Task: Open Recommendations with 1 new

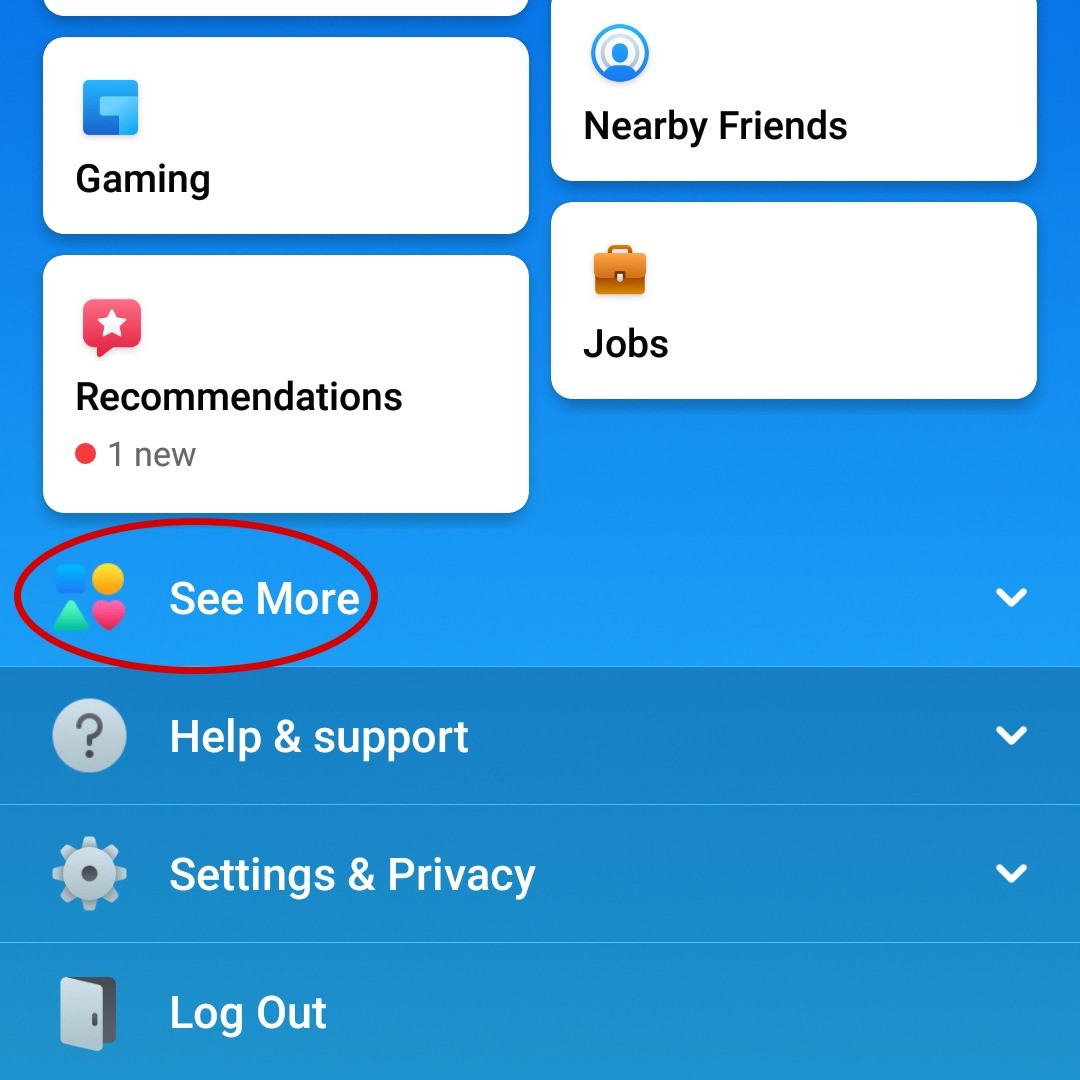Action: click(285, 384)
